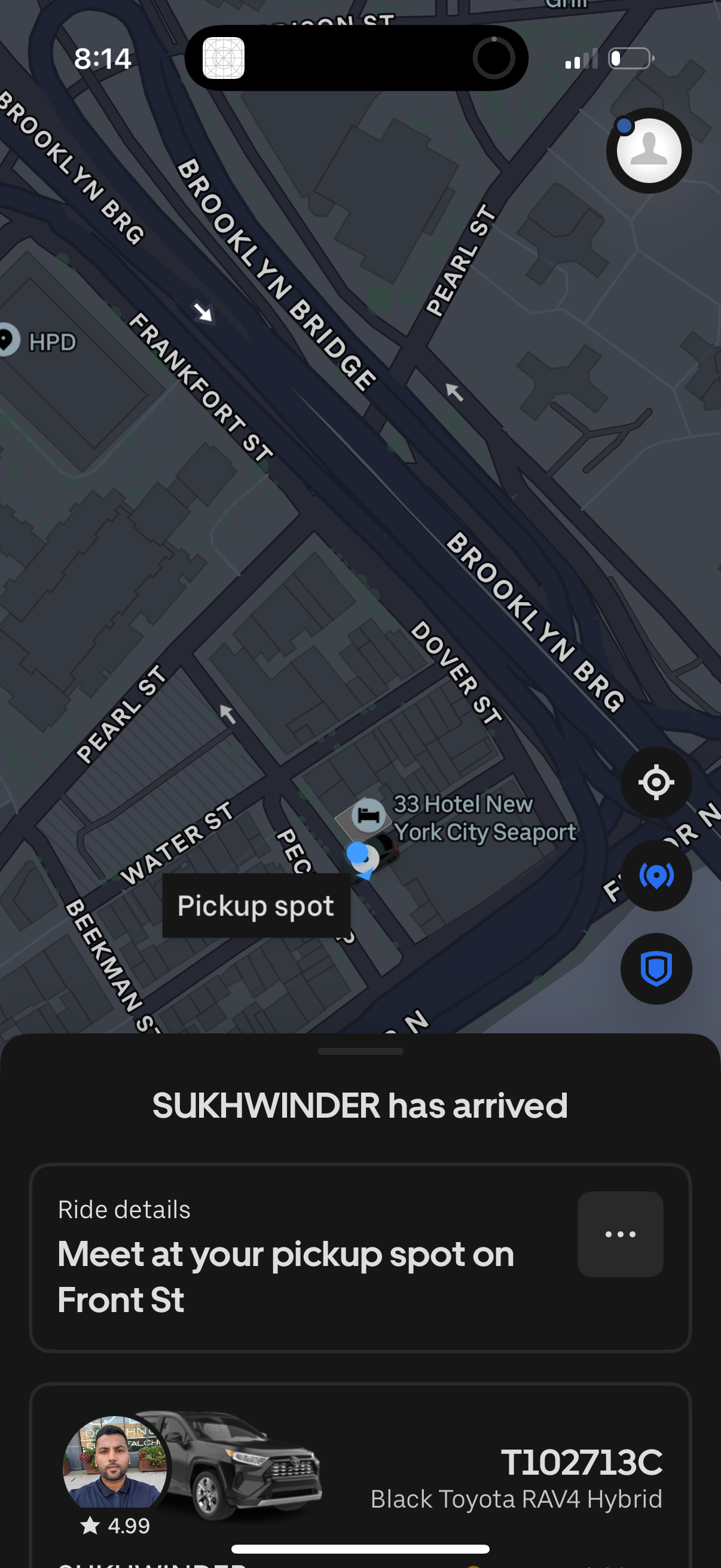This screenshot has width=721, height=1568.
Task: Open your profile avatar icon
Action: pos(649,150)
